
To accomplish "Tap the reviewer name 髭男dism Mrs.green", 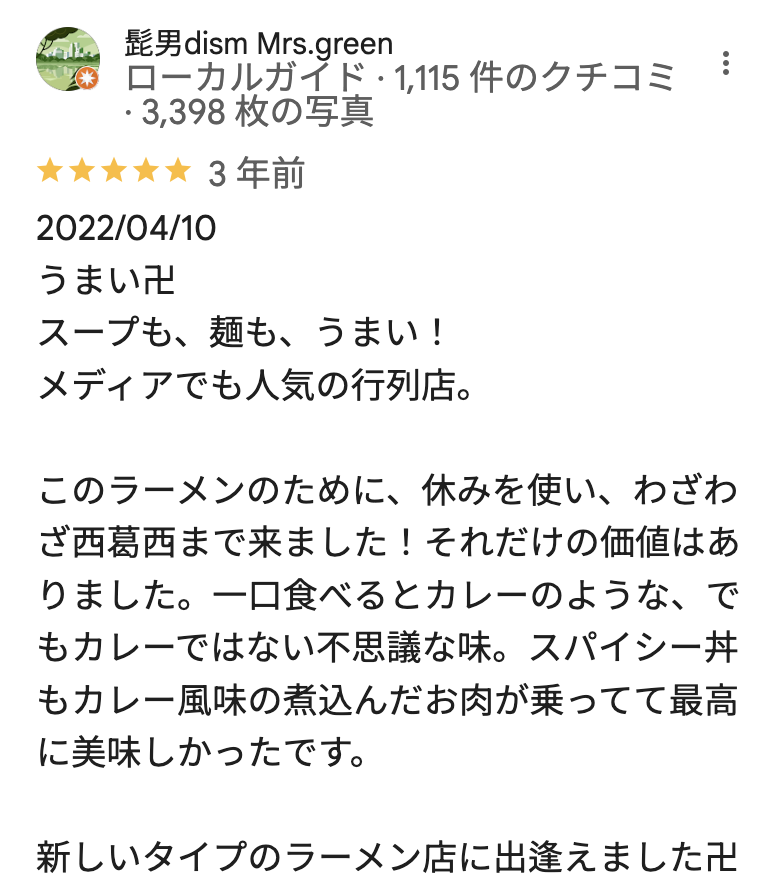I will click(258, 44).
